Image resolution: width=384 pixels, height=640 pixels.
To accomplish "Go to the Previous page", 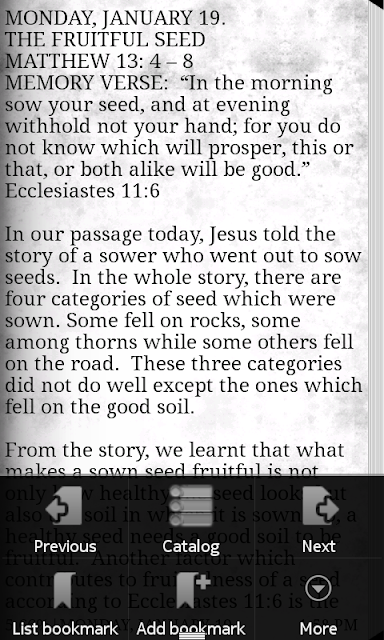I will (64, 518).
